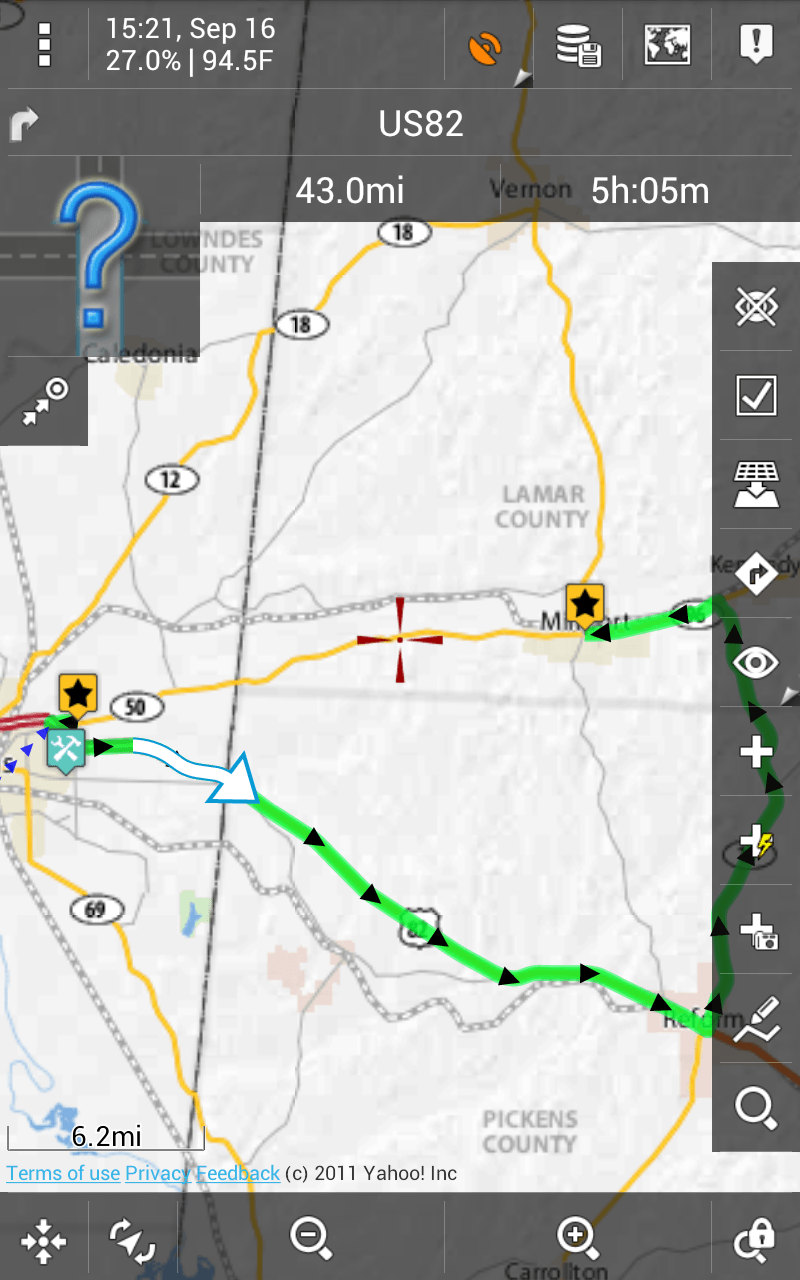The height and width of the screenshot is (1280, 800).
Task: Tap the plus with lightning quick-add button
Action: (756, 841)
